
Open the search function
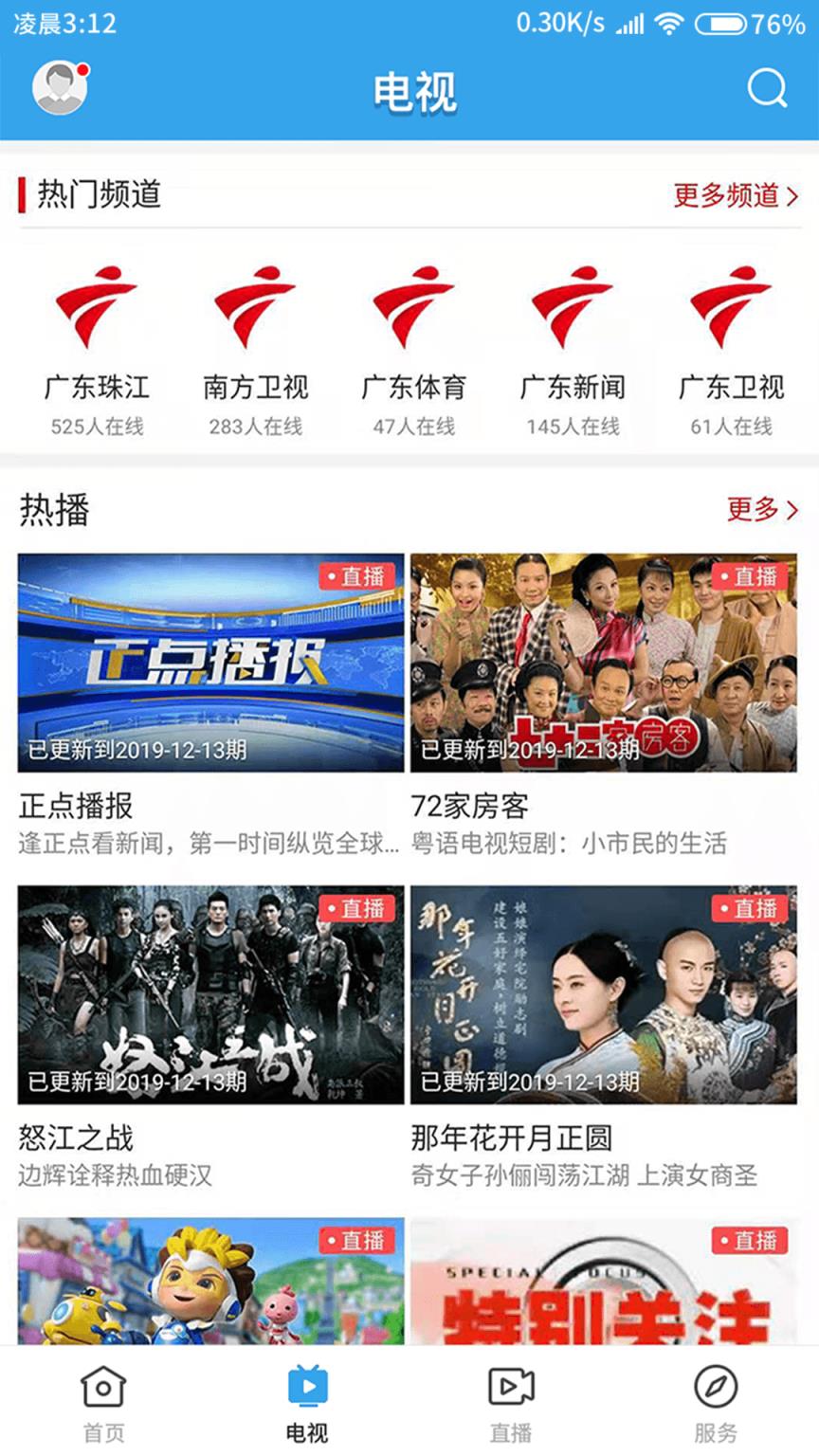[766, 90]
